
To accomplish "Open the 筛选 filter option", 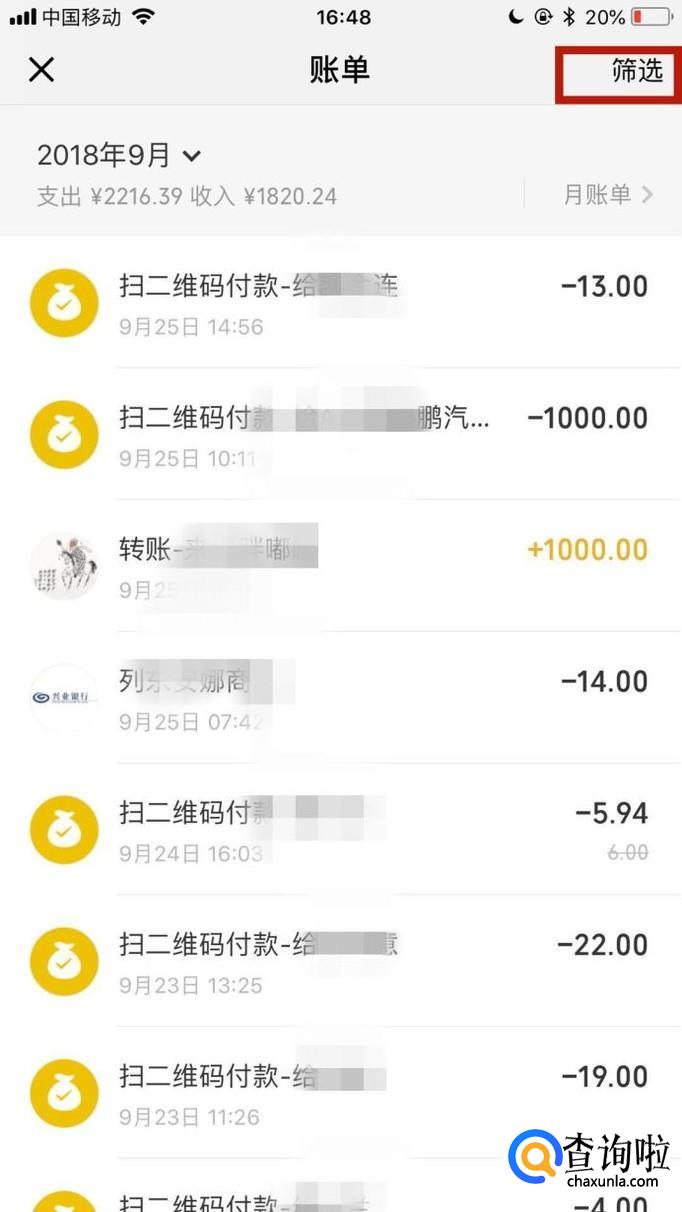I will click(637, 70).
